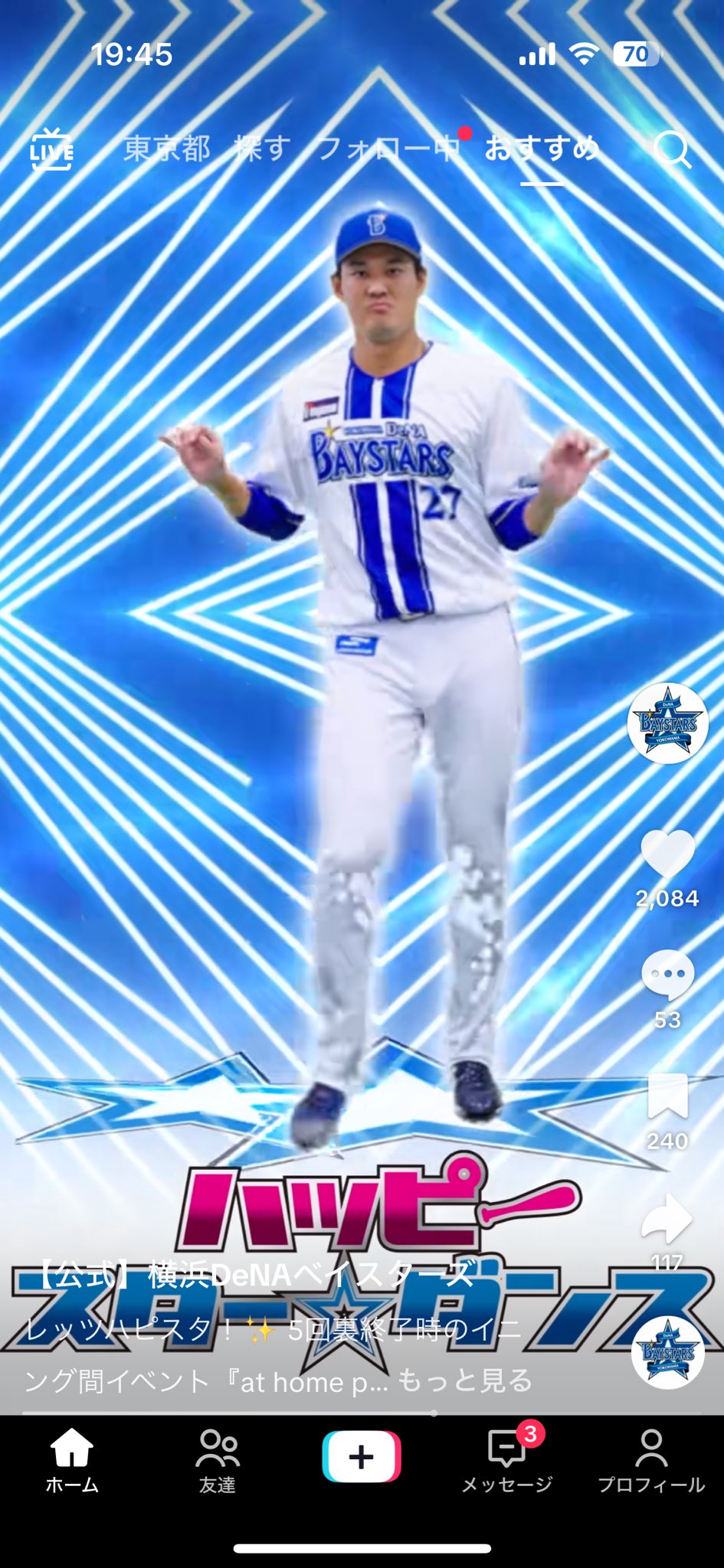Go to the ホーム tab

pyautogui.click(x=72, y=1461)
